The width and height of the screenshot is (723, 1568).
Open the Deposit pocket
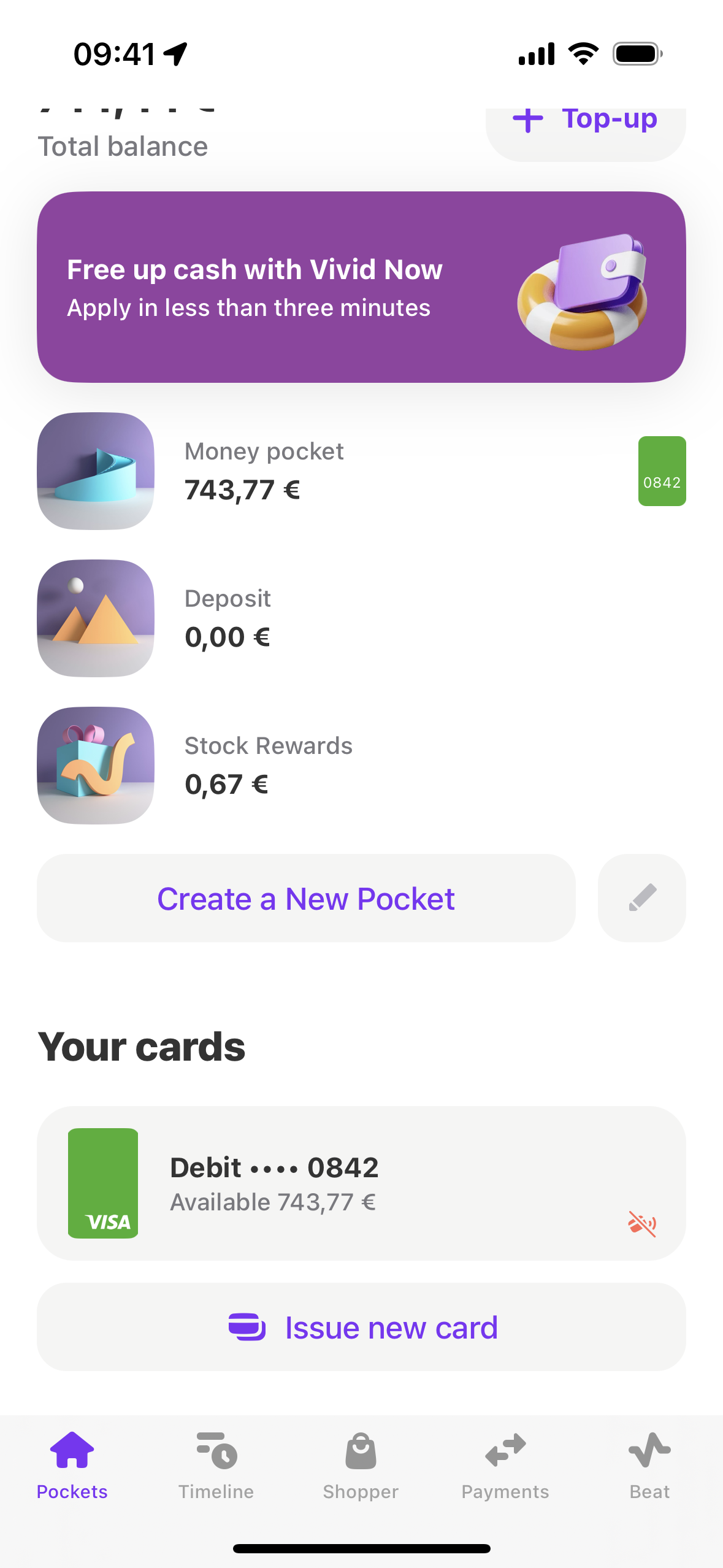point(361,618)
